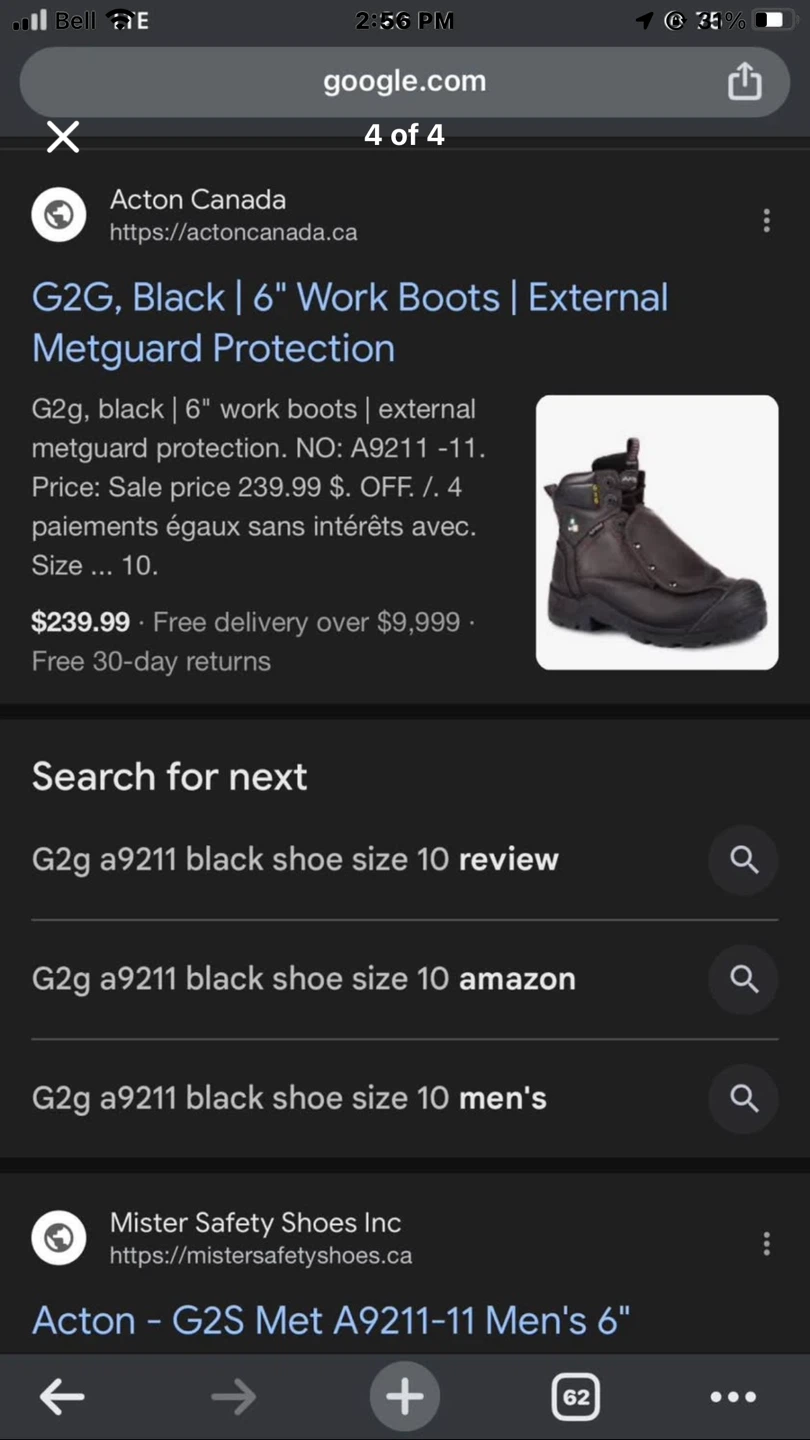810x1440 pixels.
Task: Search for G2g a9211 size 10 review
Action: (x=404, y=859)
